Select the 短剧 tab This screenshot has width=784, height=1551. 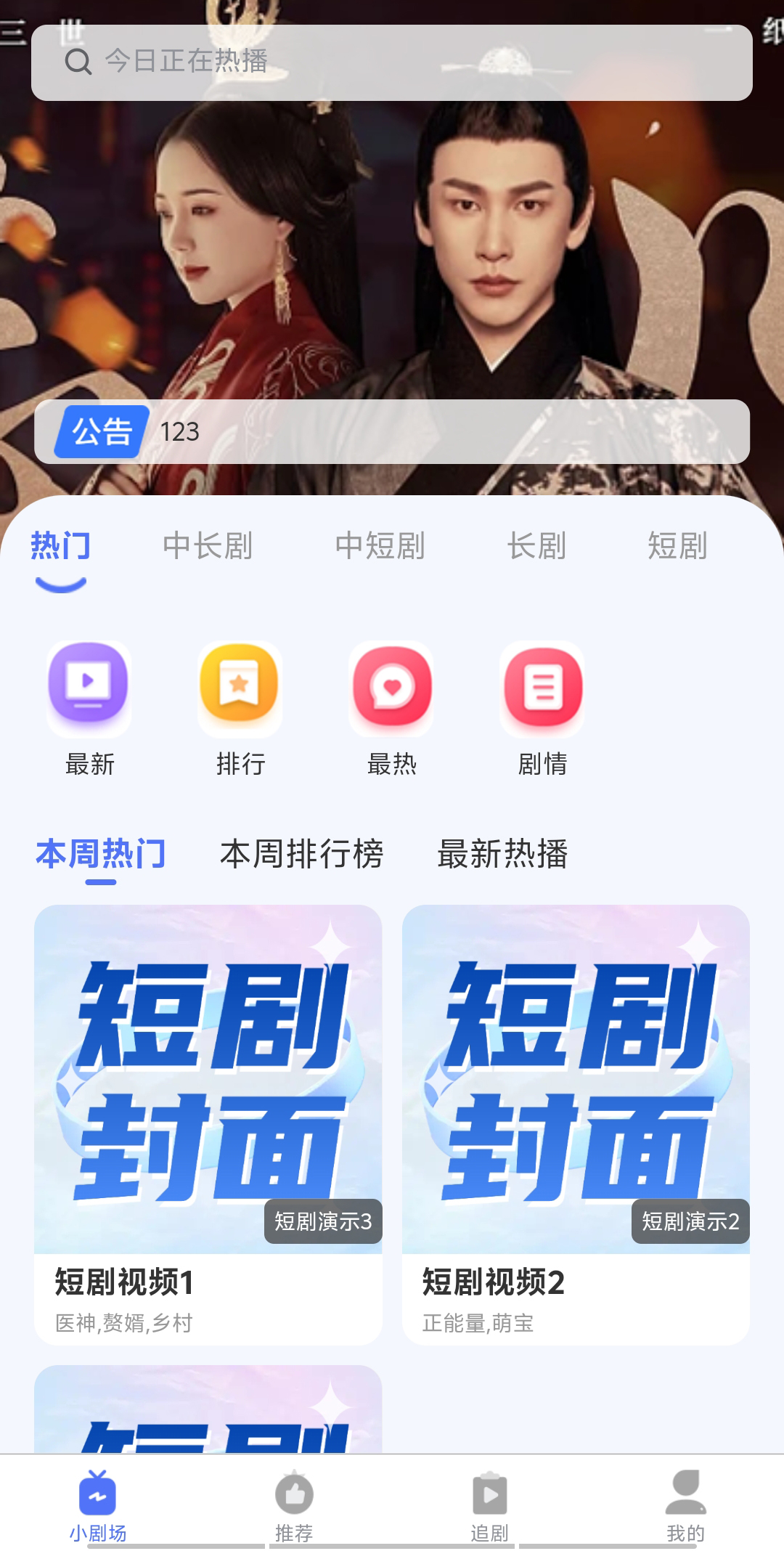[x=679, y=548]
